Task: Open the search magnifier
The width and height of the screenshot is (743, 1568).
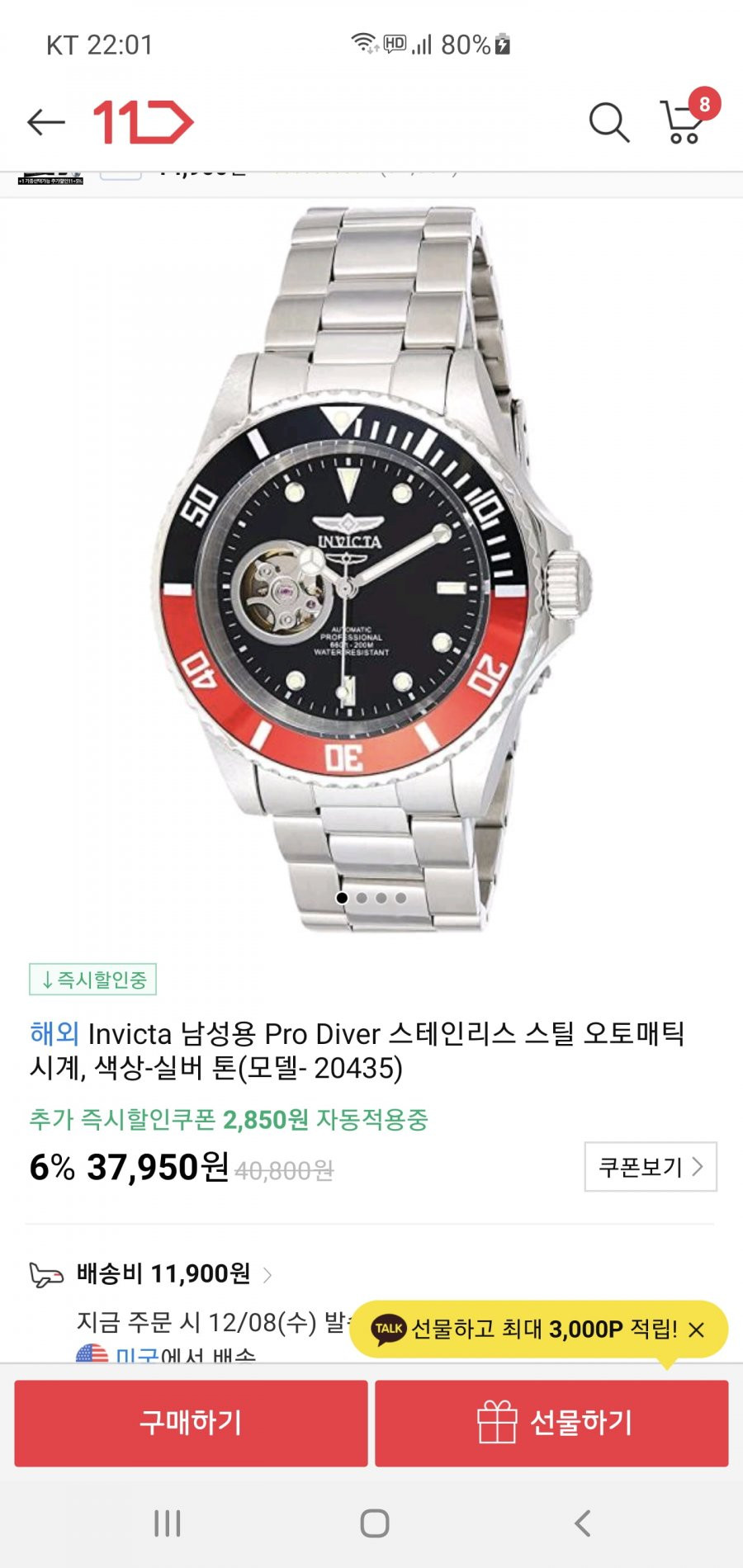Action: point(609,123)
